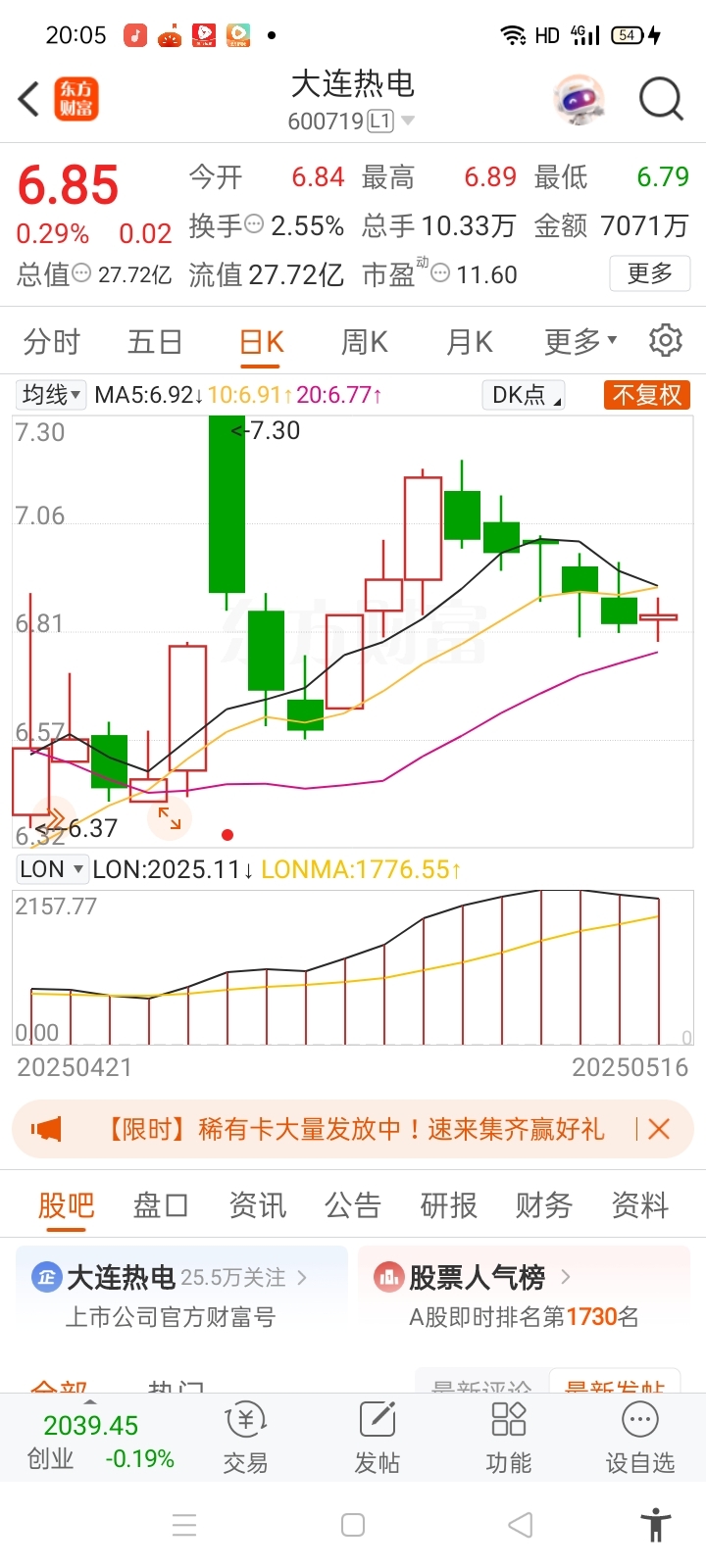706x1568 pixels.
Task: Switch to the 盘口 tab
Action: (161, 1205)
